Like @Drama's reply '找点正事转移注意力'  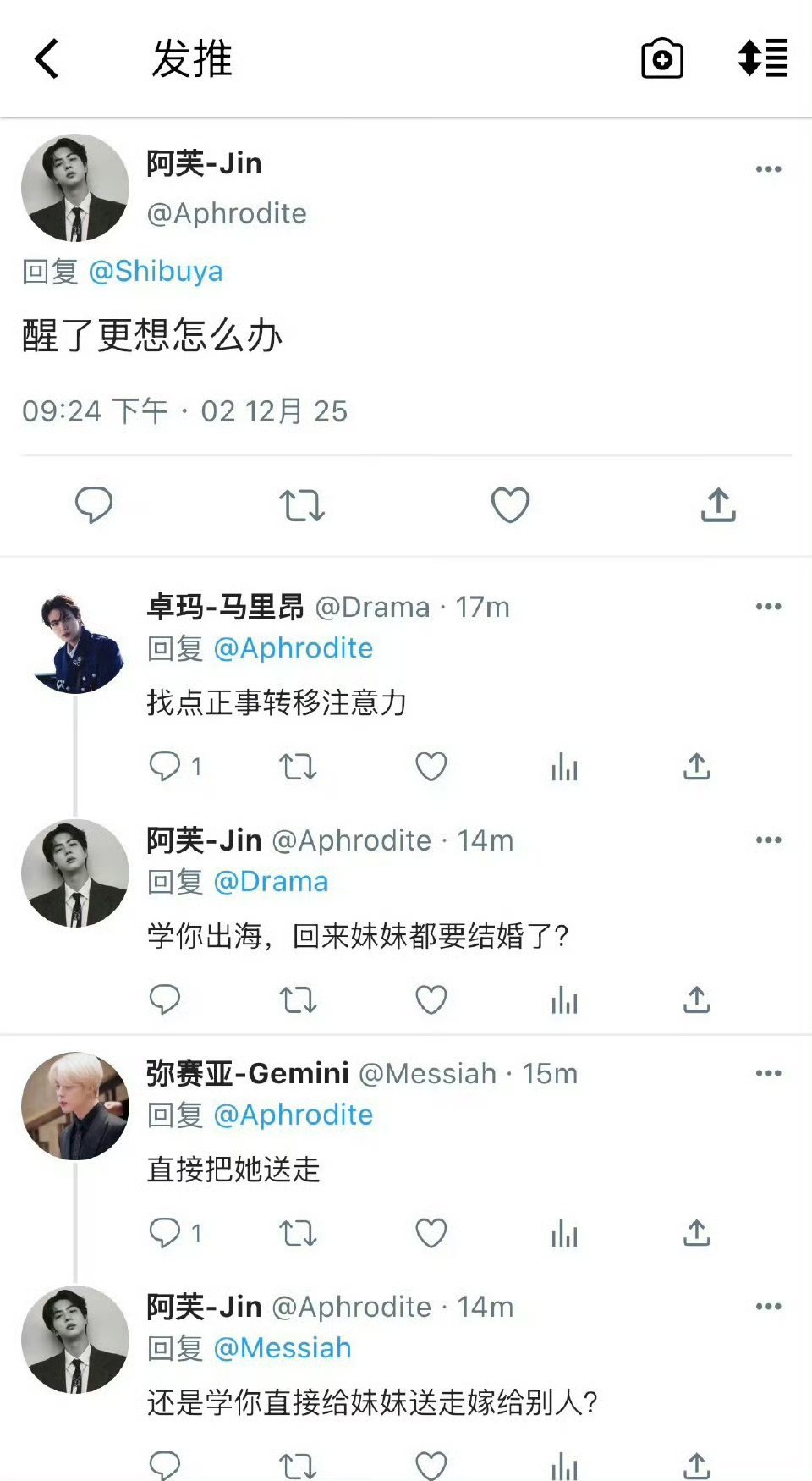(x=431, y=766)
